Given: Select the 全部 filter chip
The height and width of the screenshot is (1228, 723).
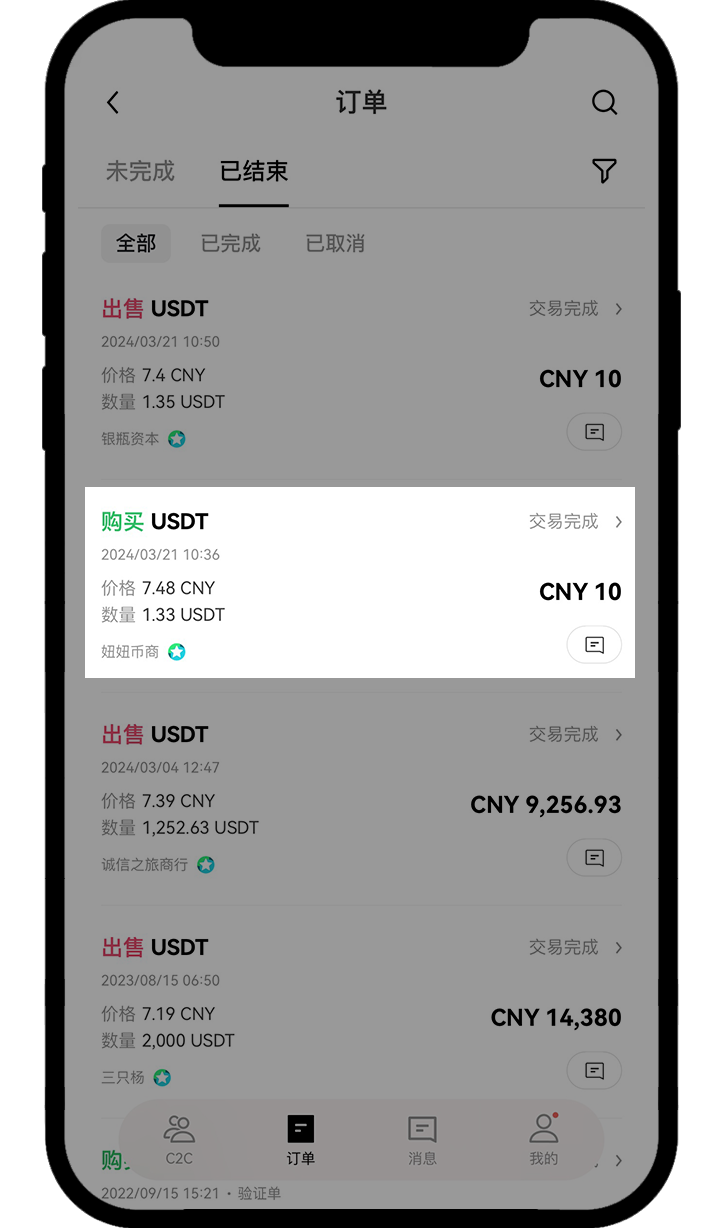Looking at the screenshot, I should tap(136, 243).
